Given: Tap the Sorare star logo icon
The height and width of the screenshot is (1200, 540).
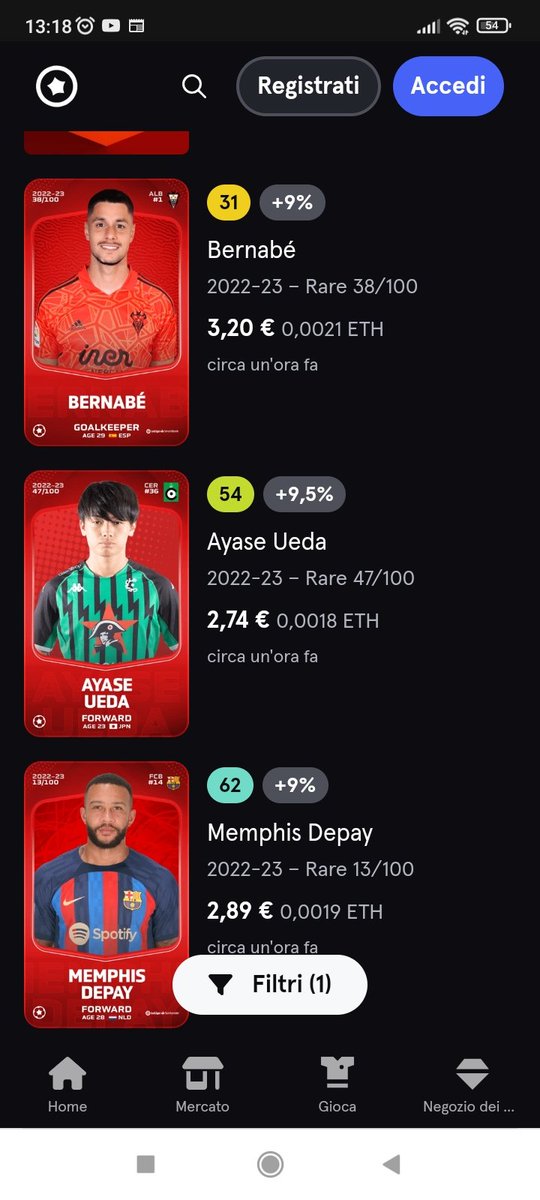Looking at the screenshot, I should click(57, 86).
